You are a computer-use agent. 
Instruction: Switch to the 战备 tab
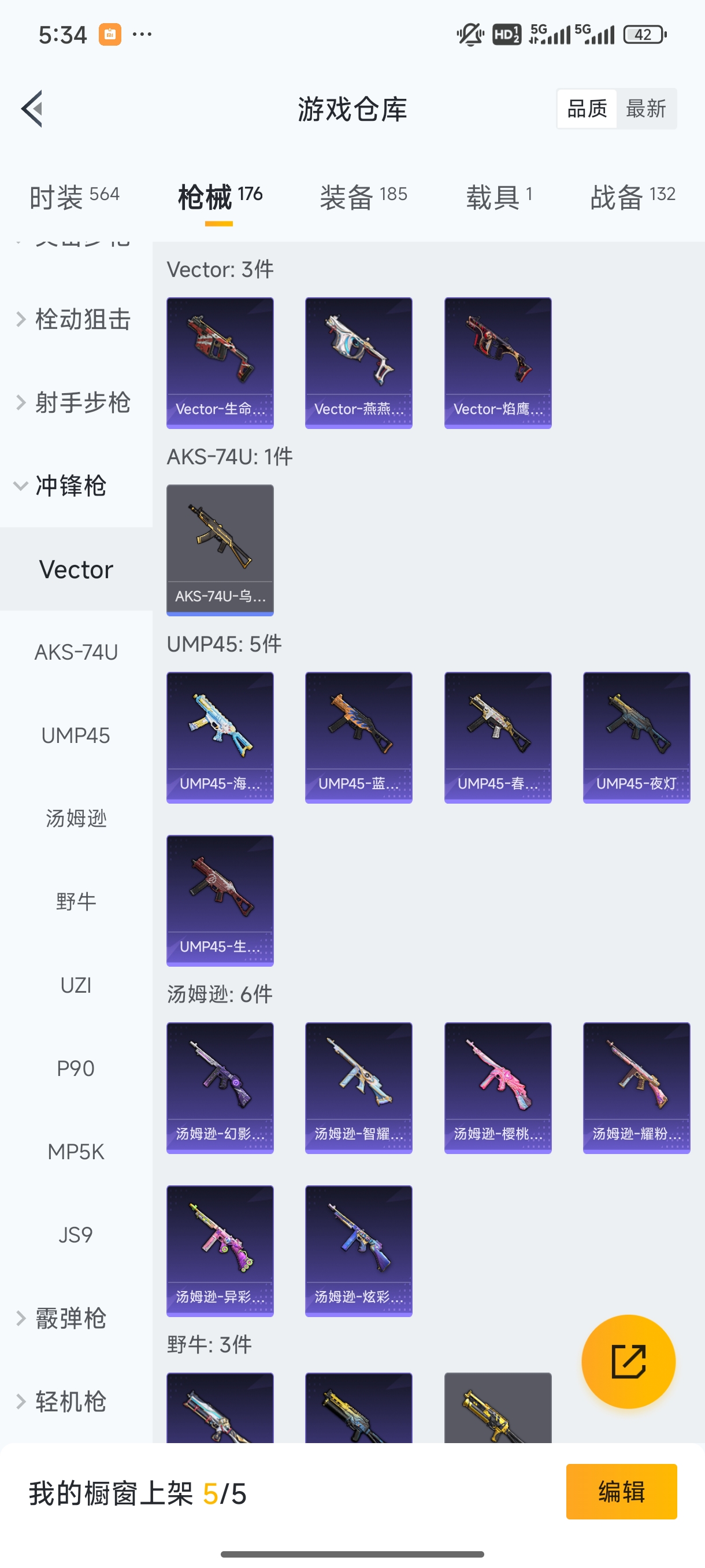pyautogui.click(x=633, y=197)
